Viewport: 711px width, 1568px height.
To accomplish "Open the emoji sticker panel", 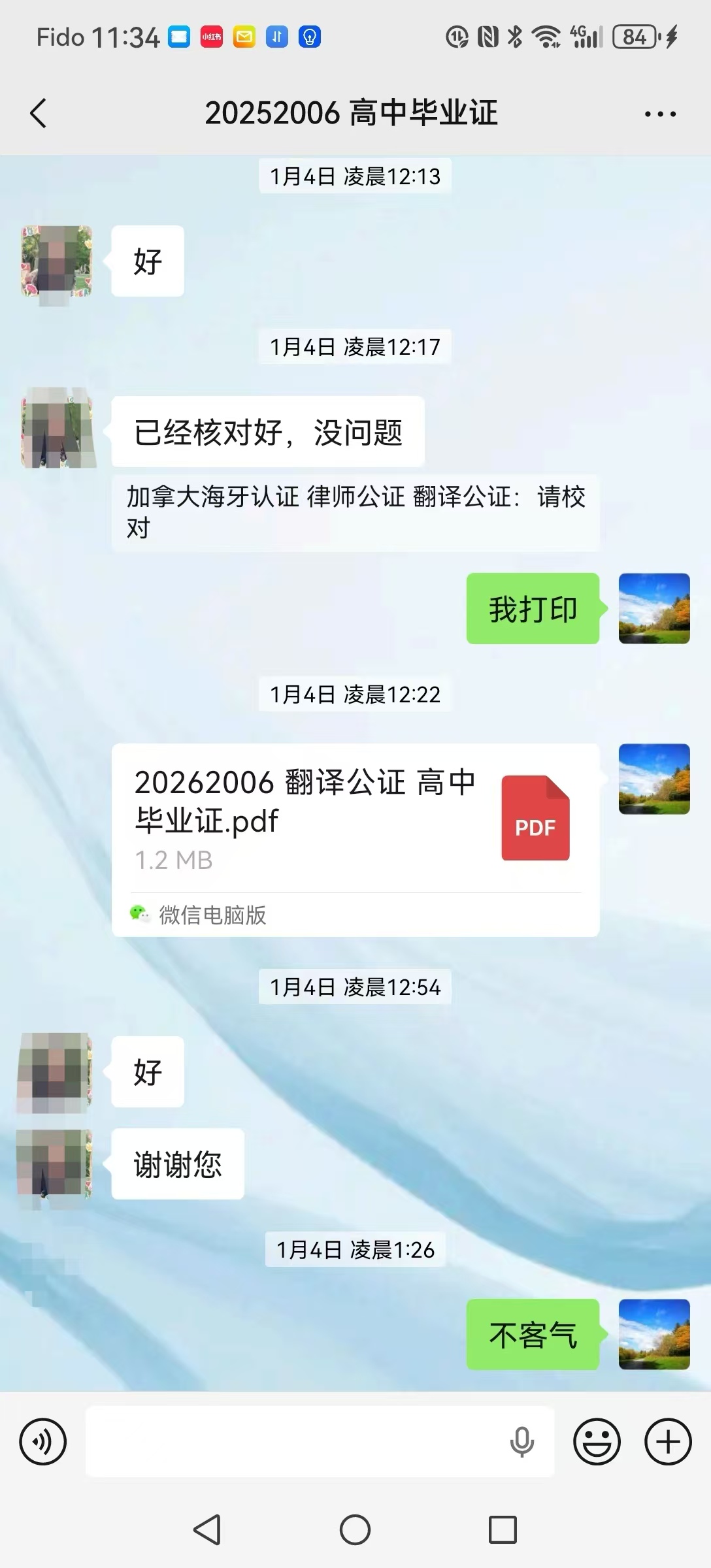I will (x=597, y=1441).
